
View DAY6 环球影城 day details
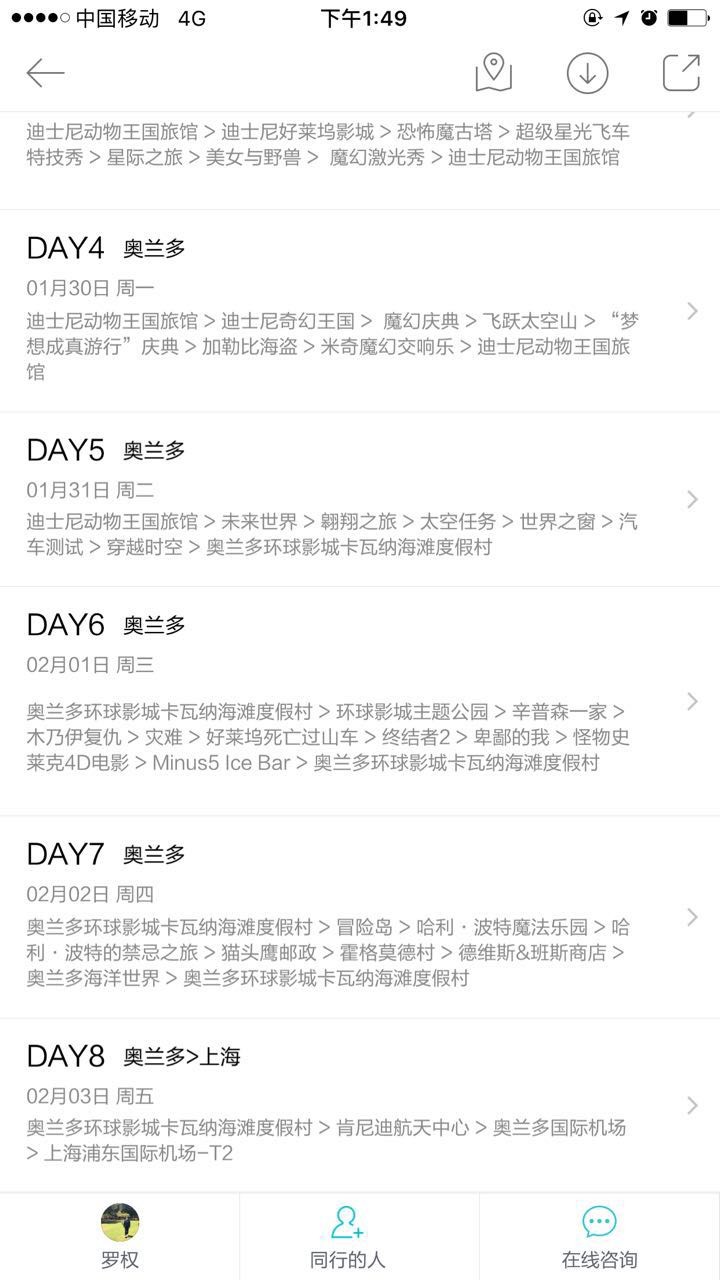click(360, 701)
